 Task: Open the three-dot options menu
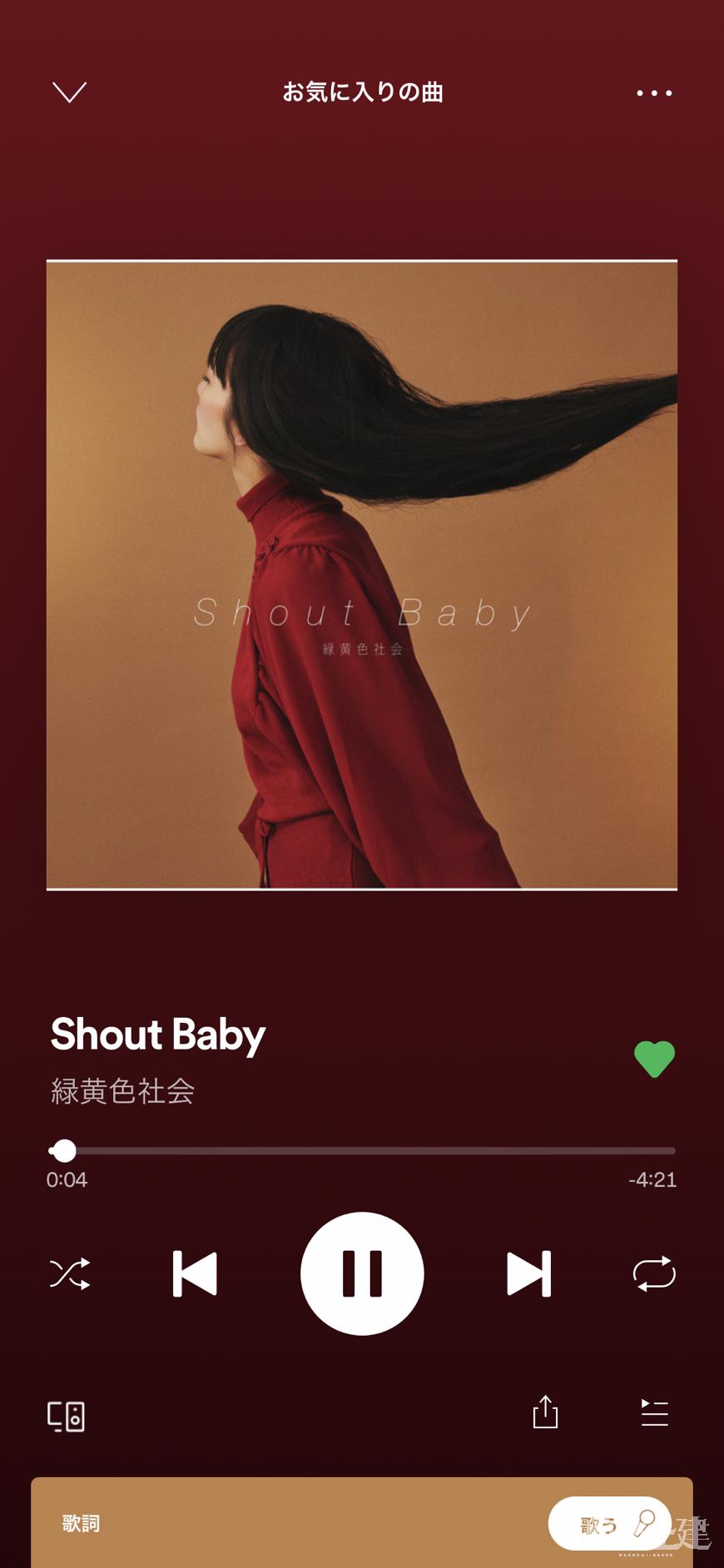point(654,93)
